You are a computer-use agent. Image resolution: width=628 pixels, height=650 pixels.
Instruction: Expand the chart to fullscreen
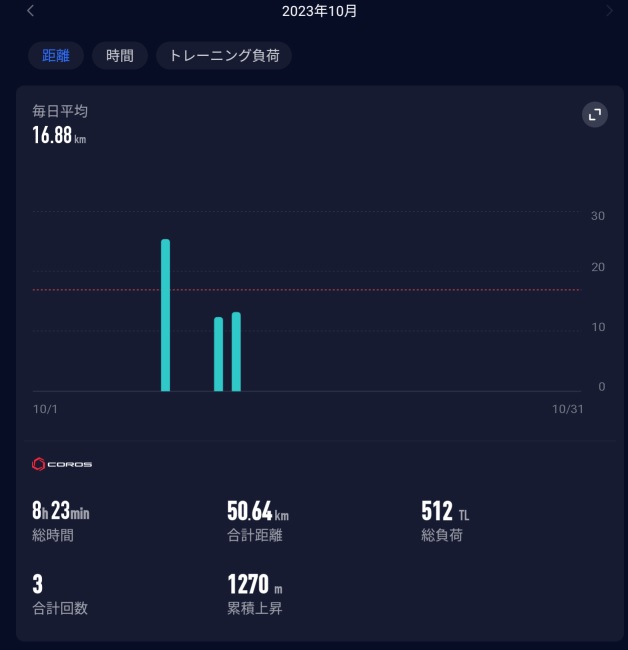click(595, 114)
